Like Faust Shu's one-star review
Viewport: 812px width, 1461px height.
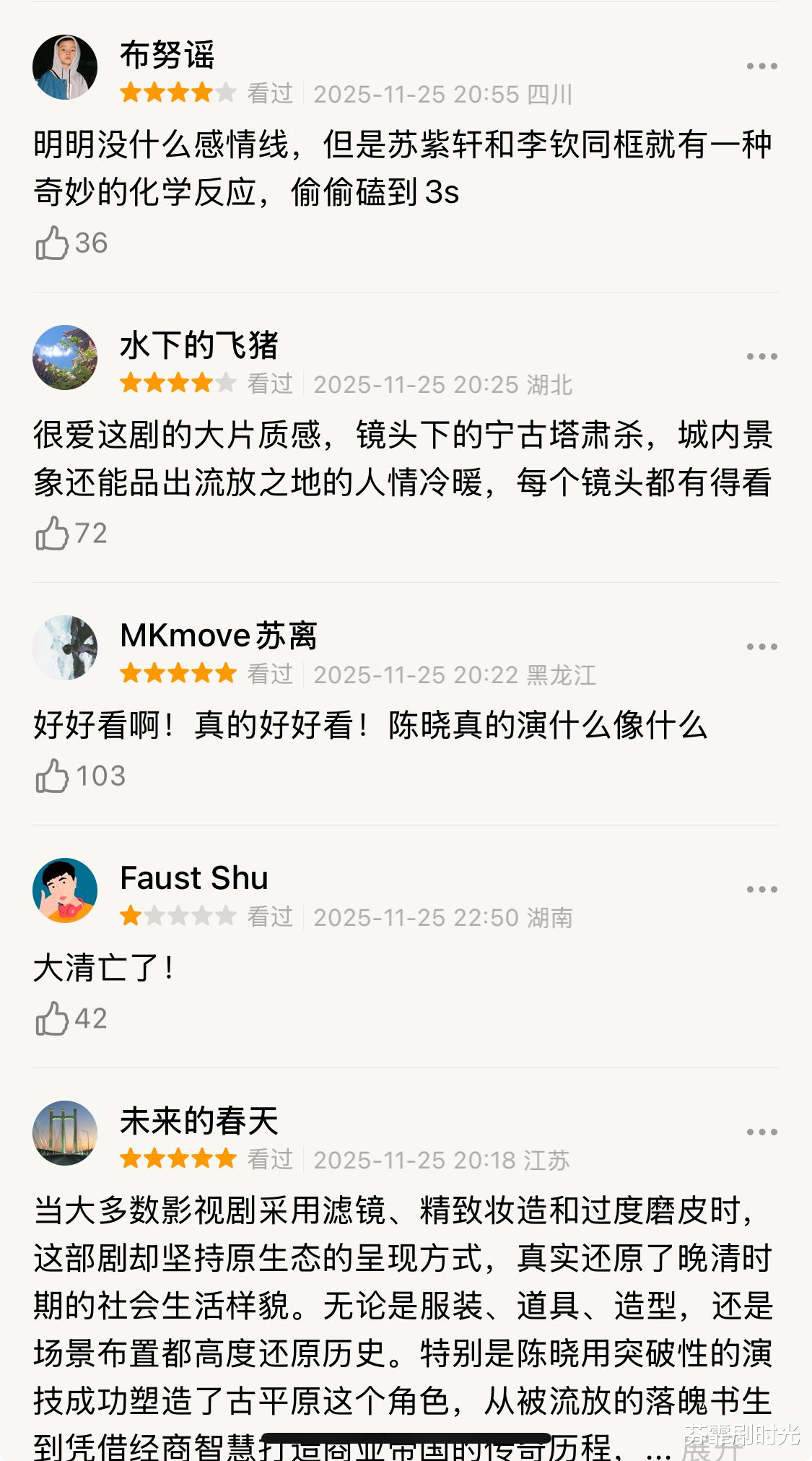click(x=52, y=1019)
